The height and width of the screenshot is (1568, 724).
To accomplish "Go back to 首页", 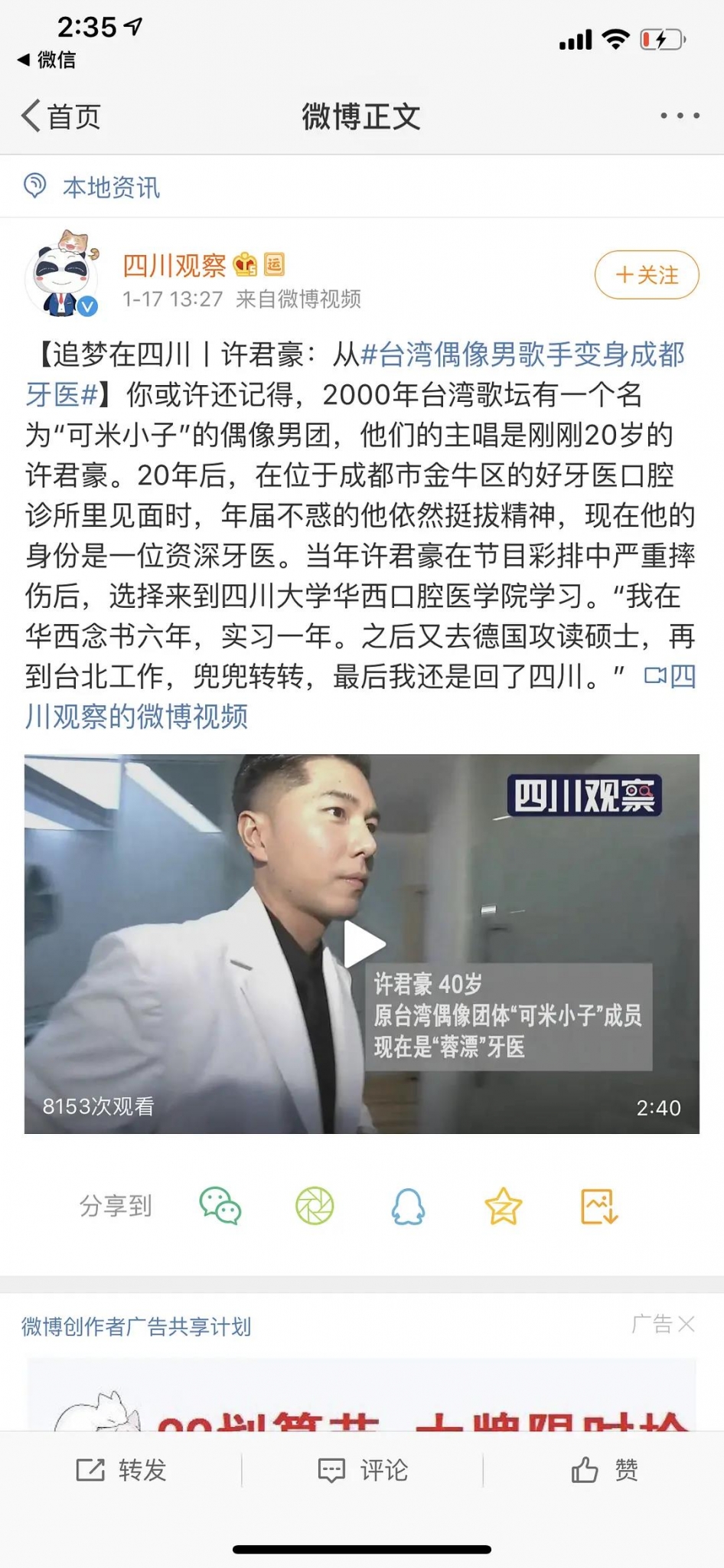I will coord(61,117).
